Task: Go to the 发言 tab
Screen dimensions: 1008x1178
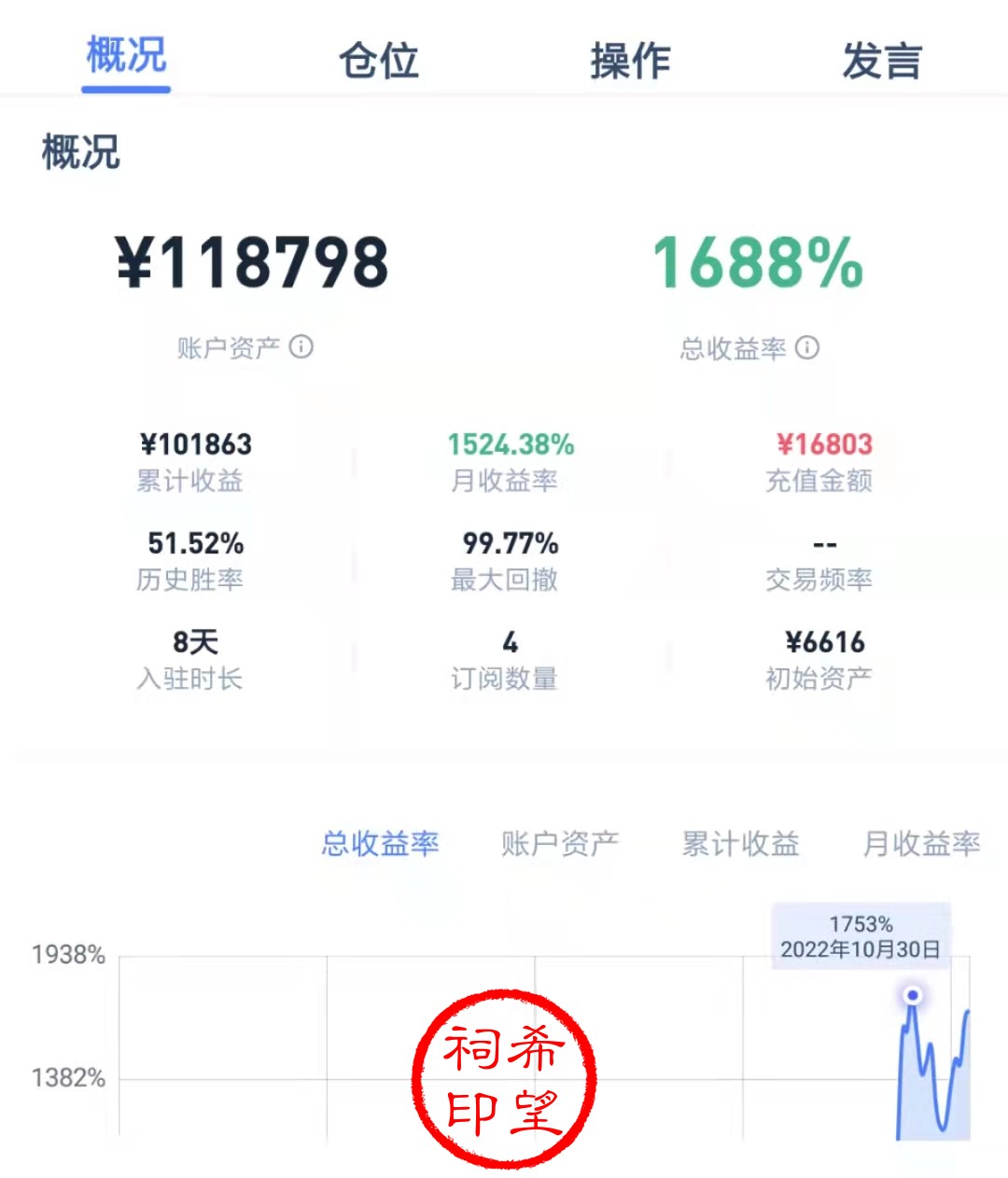Action: (881, 62)
